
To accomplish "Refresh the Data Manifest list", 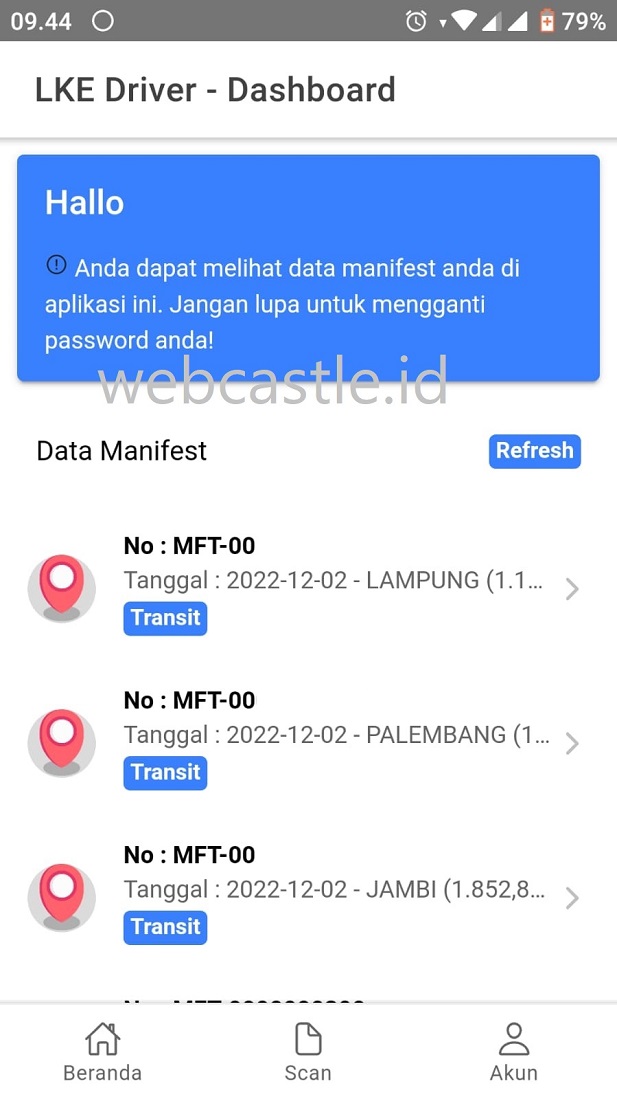I will point(534,451).
